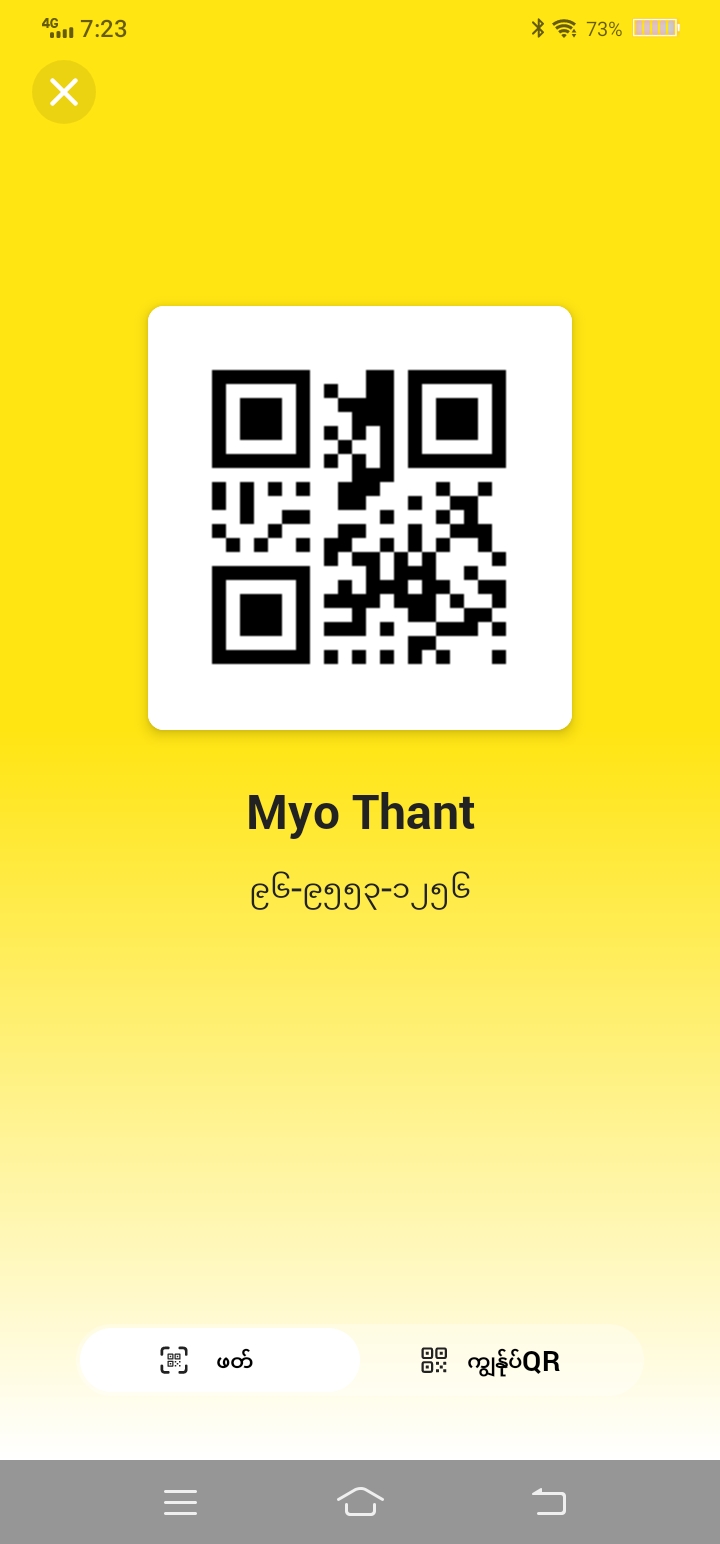The height and width of the screenshot is (1544, 720).
Task: Go back using the system back button
Action: 548,1502
